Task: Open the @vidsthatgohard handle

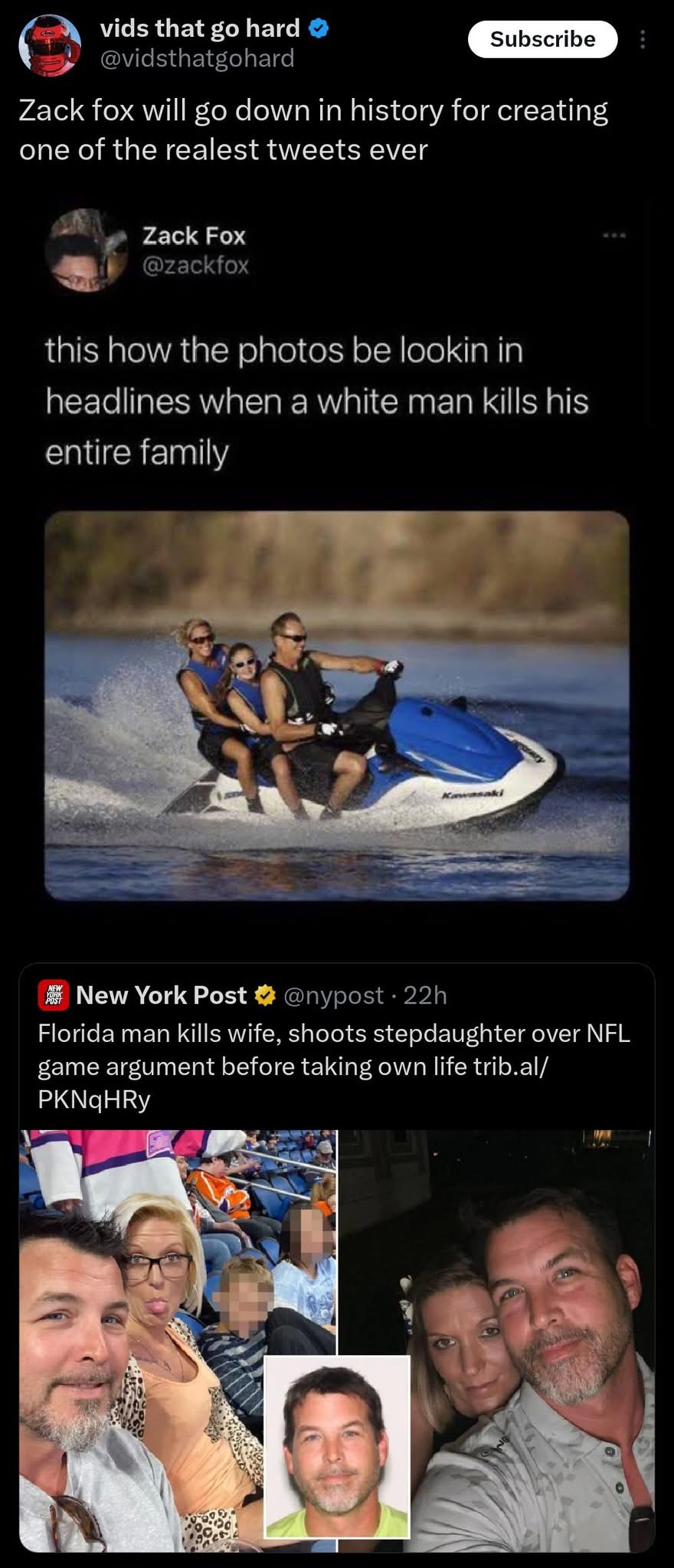Action: [x=197, y=58]
